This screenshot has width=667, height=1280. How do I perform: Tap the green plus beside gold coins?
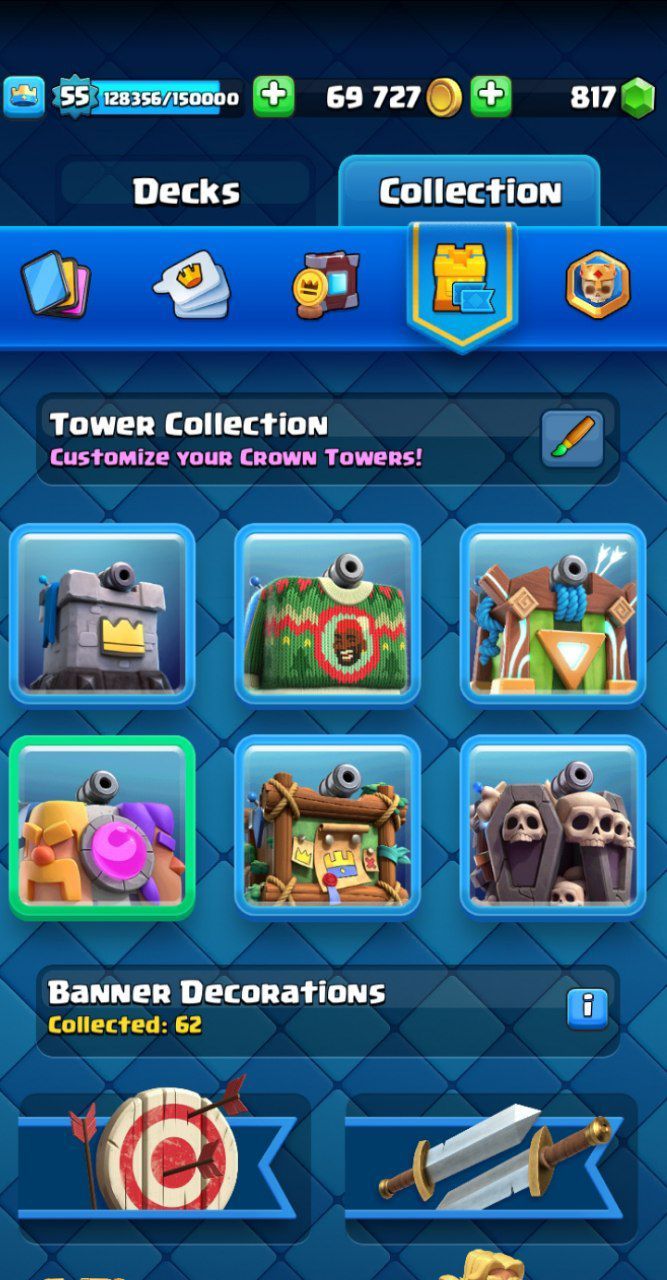pyautogui.click(x=273, y=97)
